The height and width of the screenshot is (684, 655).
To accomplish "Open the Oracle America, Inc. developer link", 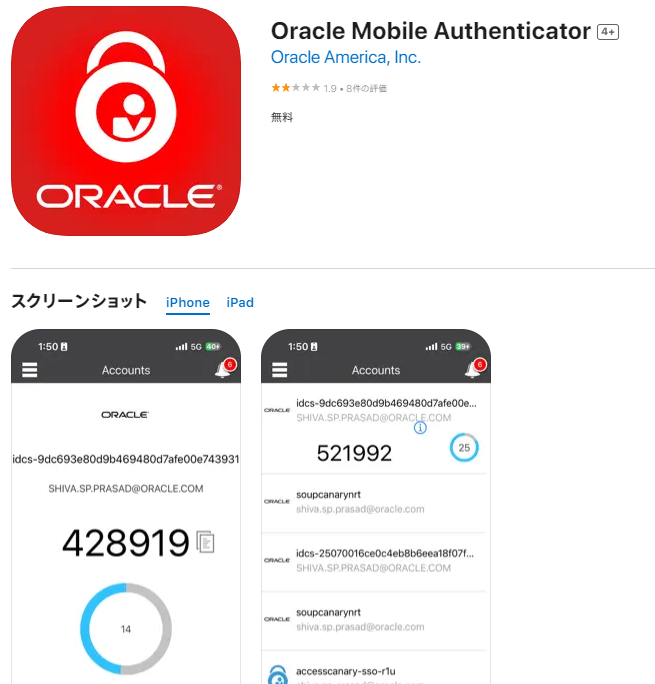I will tap(346, 58).
